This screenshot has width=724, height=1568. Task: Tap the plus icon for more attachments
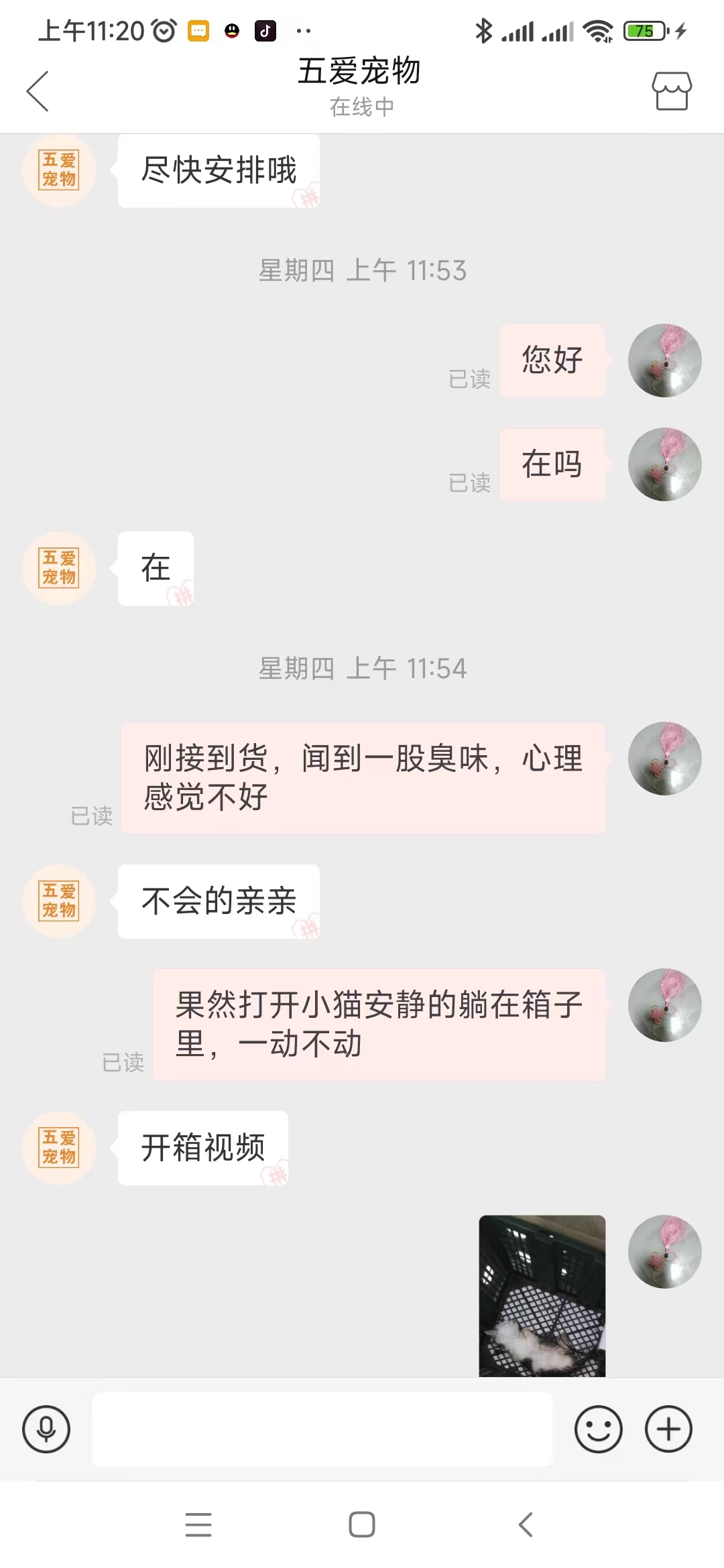click(666, 1428)
